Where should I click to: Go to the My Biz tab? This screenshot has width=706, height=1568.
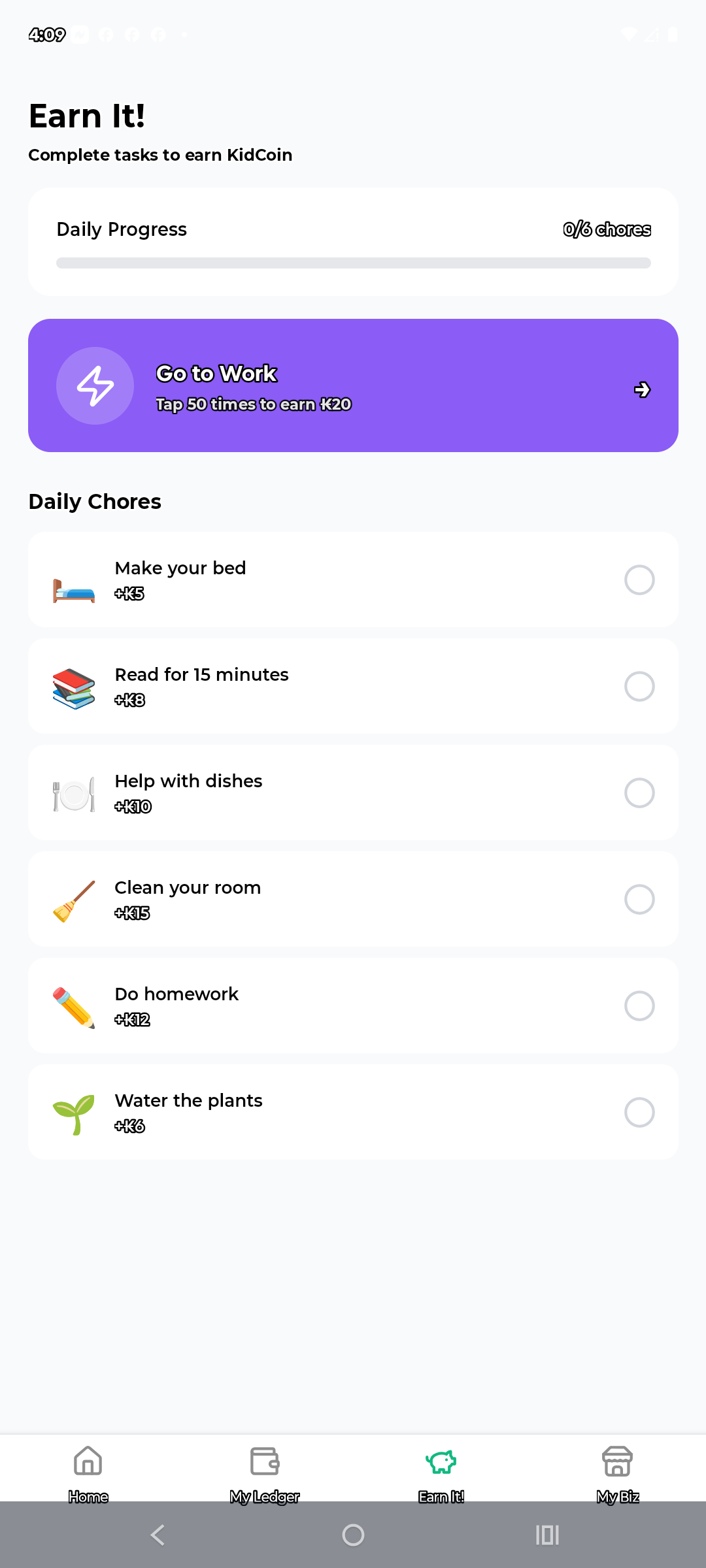(618, 1470)
